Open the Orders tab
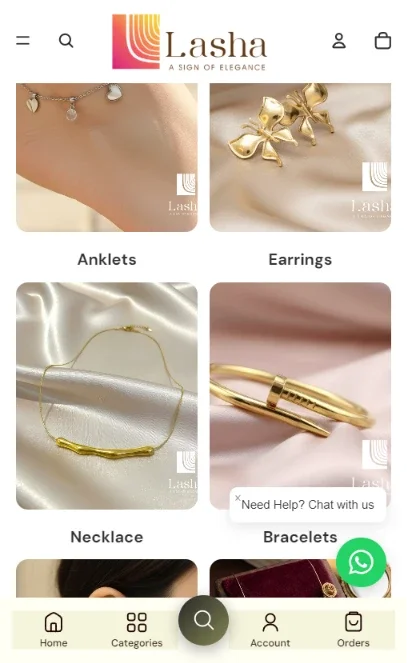The height and width of the screenshot is (663, 407). pyautogui.click(x=353, y=630)
